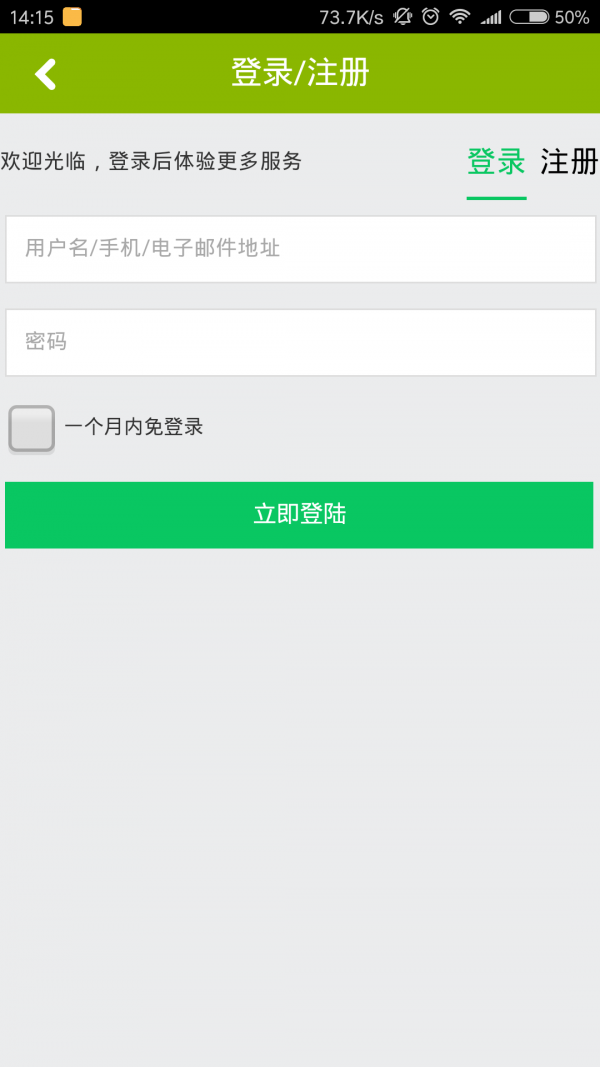
Task: Focus the 用户名/手机/电子邮件地址 field
Action: pyautogui.click(x=300, y=249)
